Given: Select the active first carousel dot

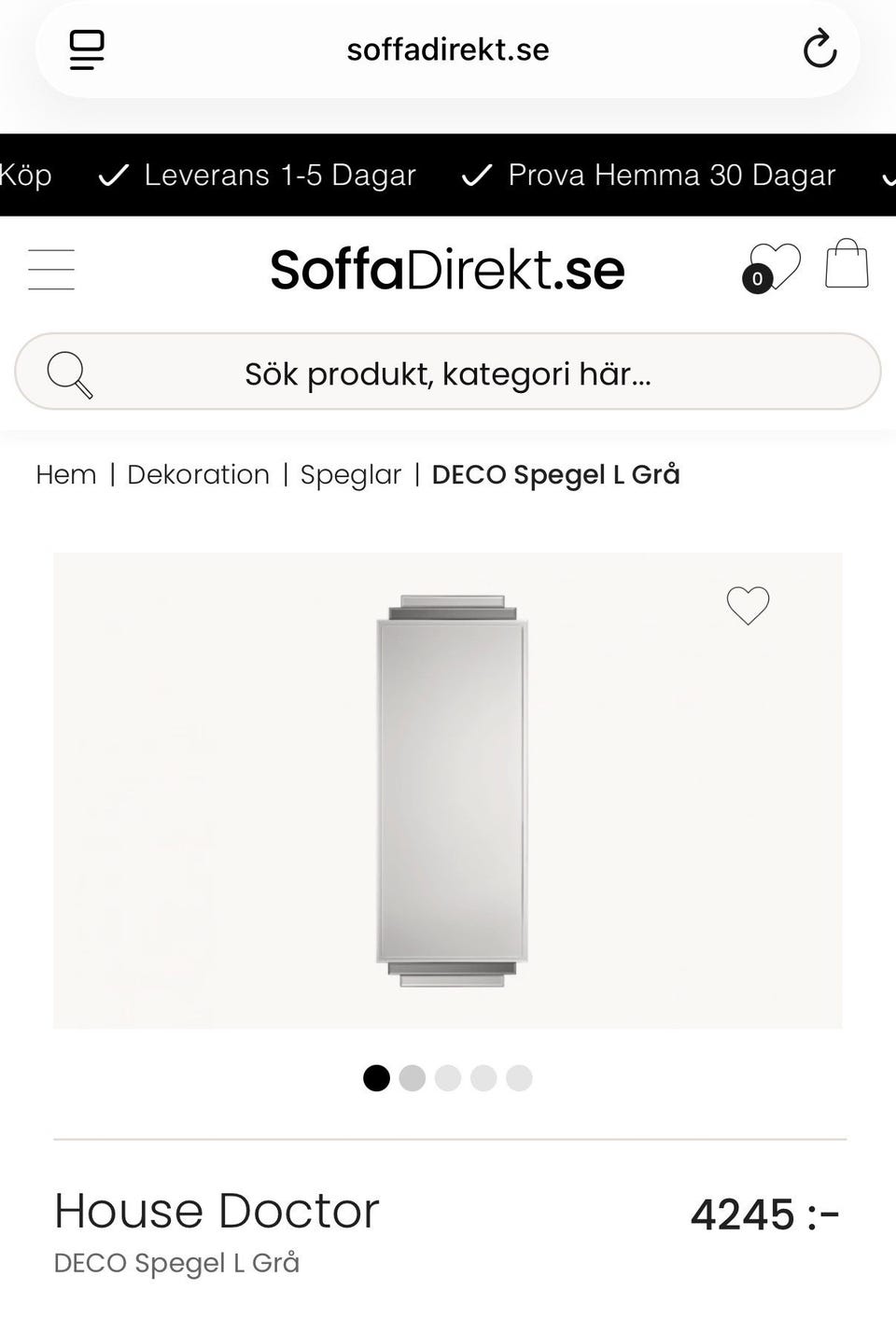Looking at the screenshot, I should pos(376,1078).
